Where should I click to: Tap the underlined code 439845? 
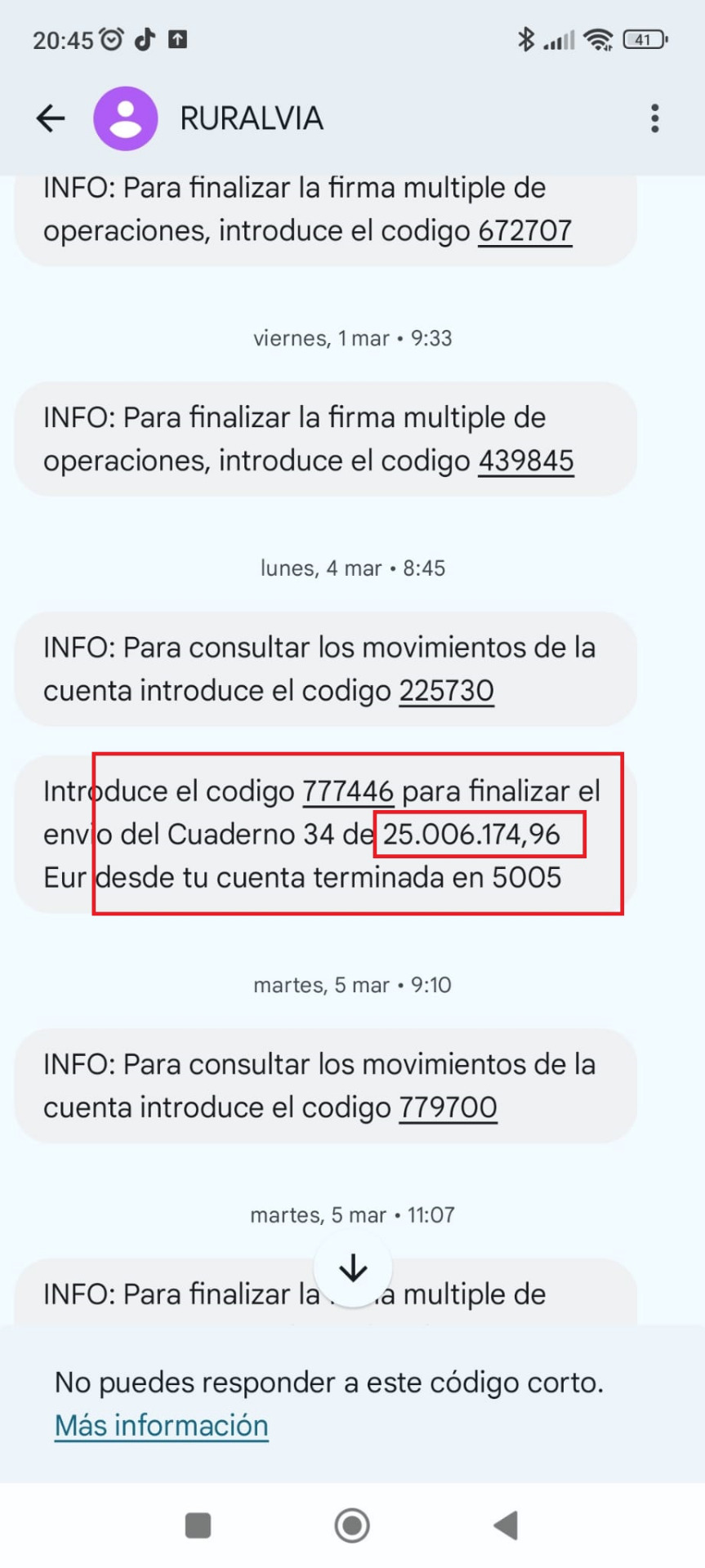[525, 461]
